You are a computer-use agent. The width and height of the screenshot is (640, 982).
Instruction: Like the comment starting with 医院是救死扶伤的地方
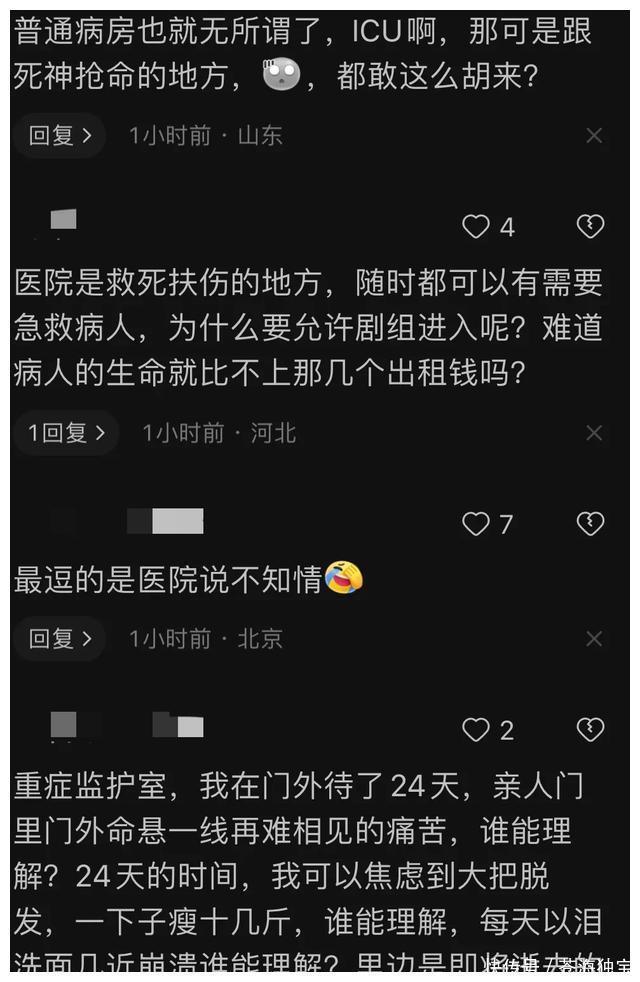pos(476,227)
